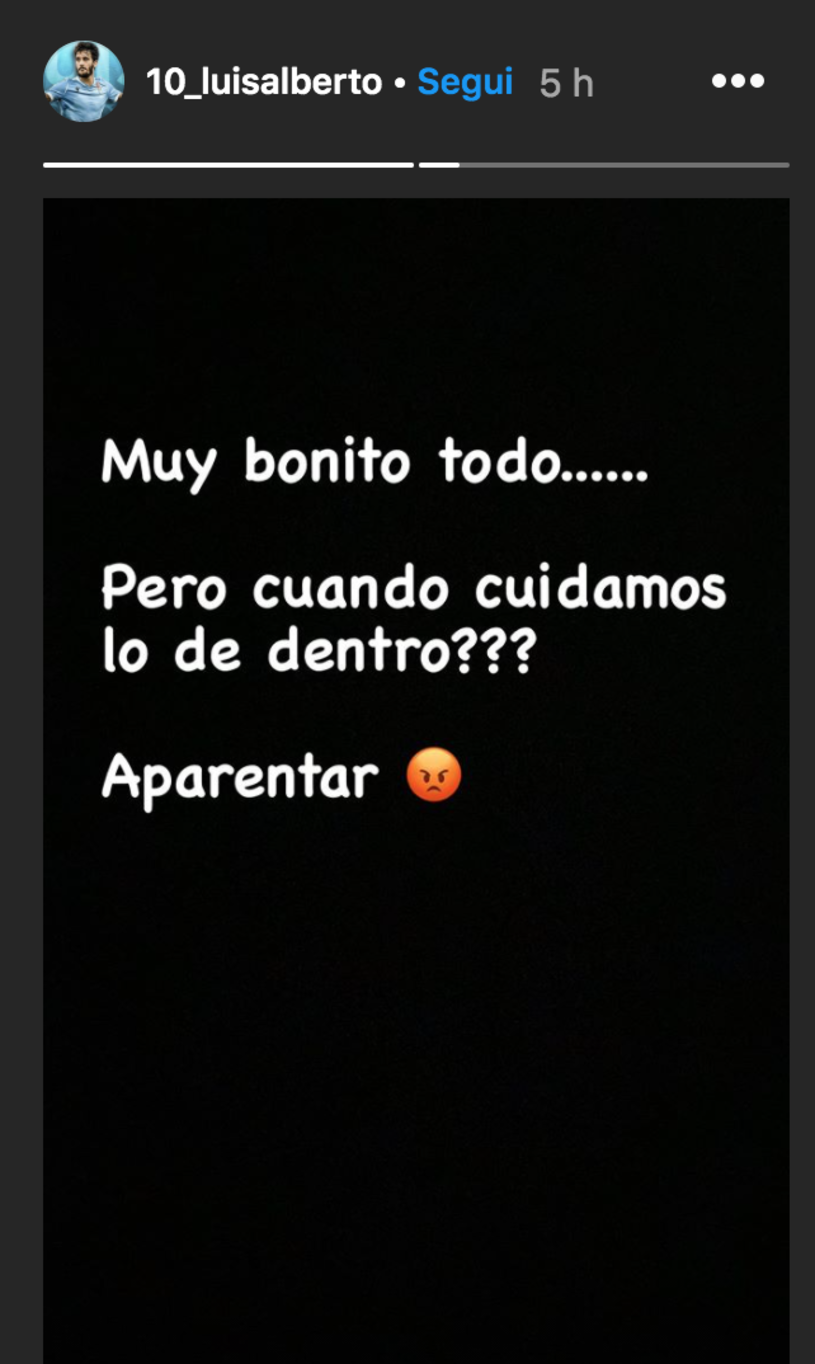The height and width of the screenshot is (1364, 815).
Task: Open the 10_luisalberto username link
Action: coord(264,82)
